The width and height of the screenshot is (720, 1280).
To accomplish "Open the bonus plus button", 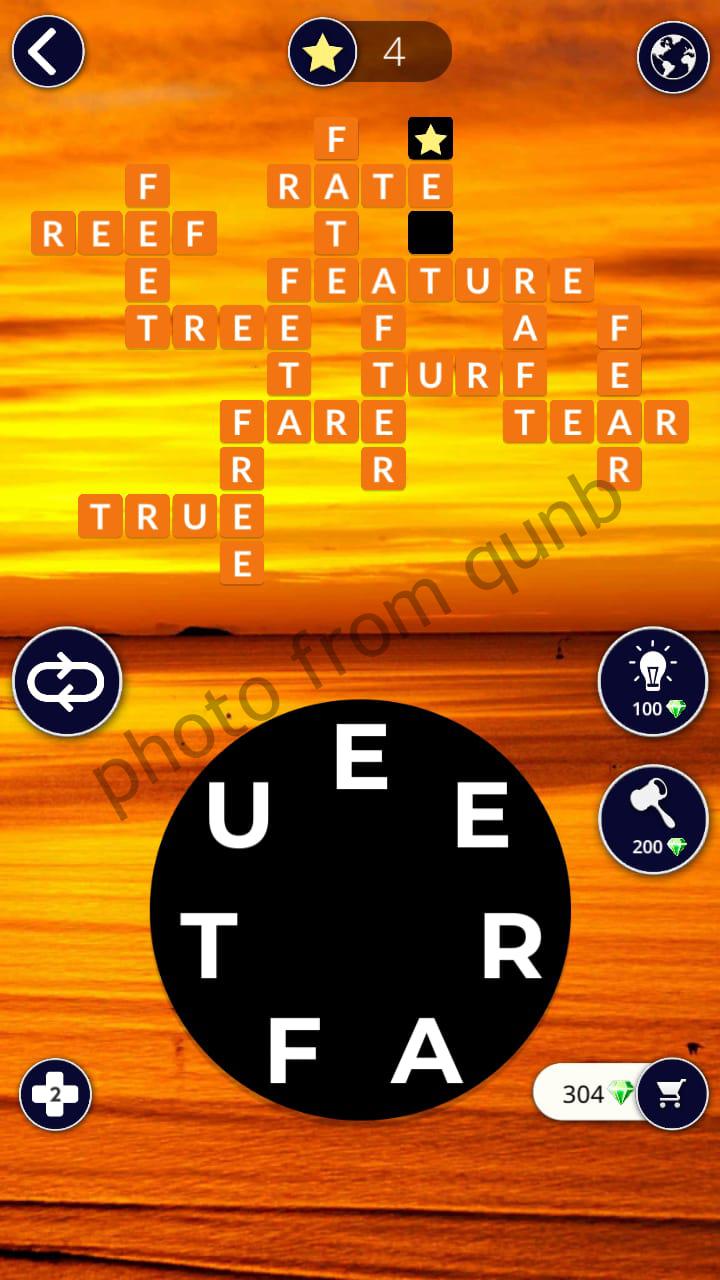I will [x=55, y=1094].
